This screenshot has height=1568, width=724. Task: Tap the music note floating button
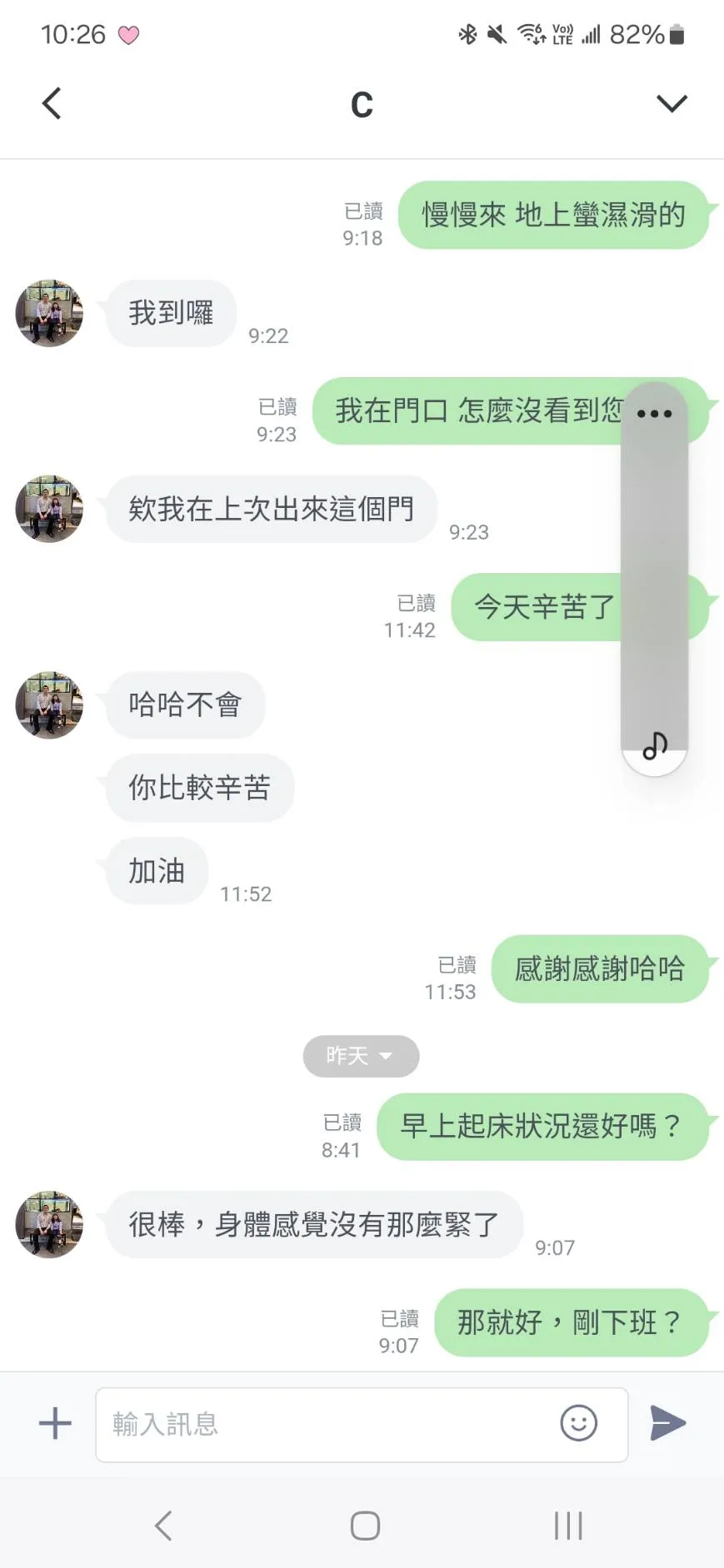click(655, 746)
